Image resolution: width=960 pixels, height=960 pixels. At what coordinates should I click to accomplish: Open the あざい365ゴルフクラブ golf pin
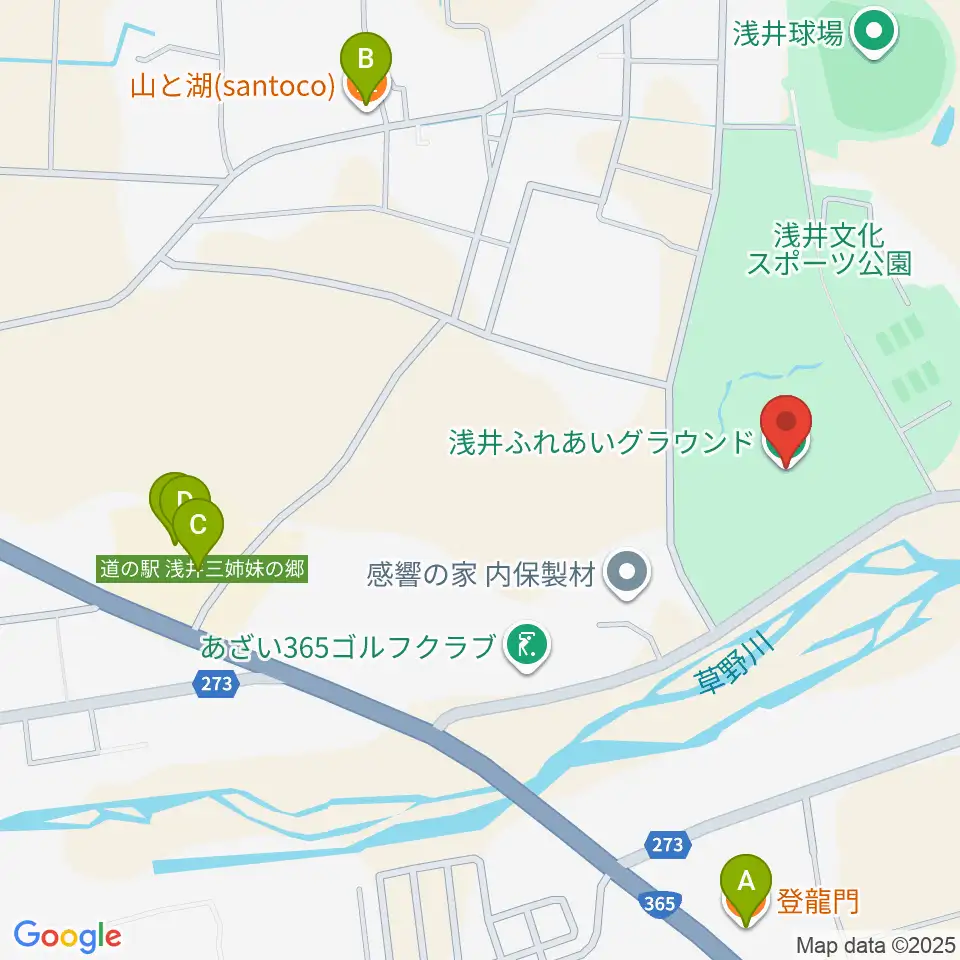[x=527, y=647]
